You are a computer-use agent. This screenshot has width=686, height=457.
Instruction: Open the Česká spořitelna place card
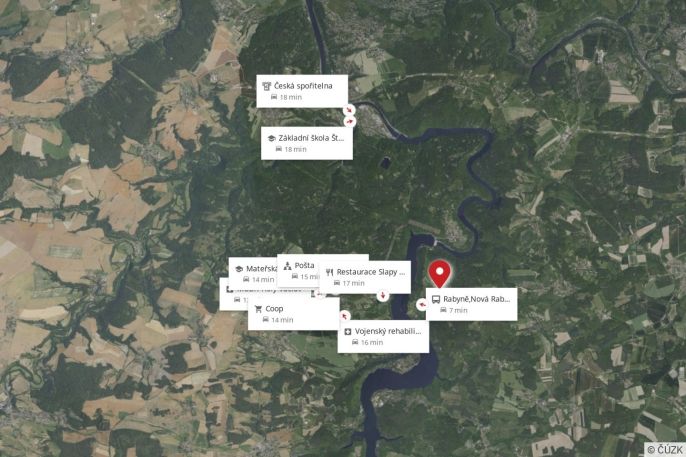302,90
